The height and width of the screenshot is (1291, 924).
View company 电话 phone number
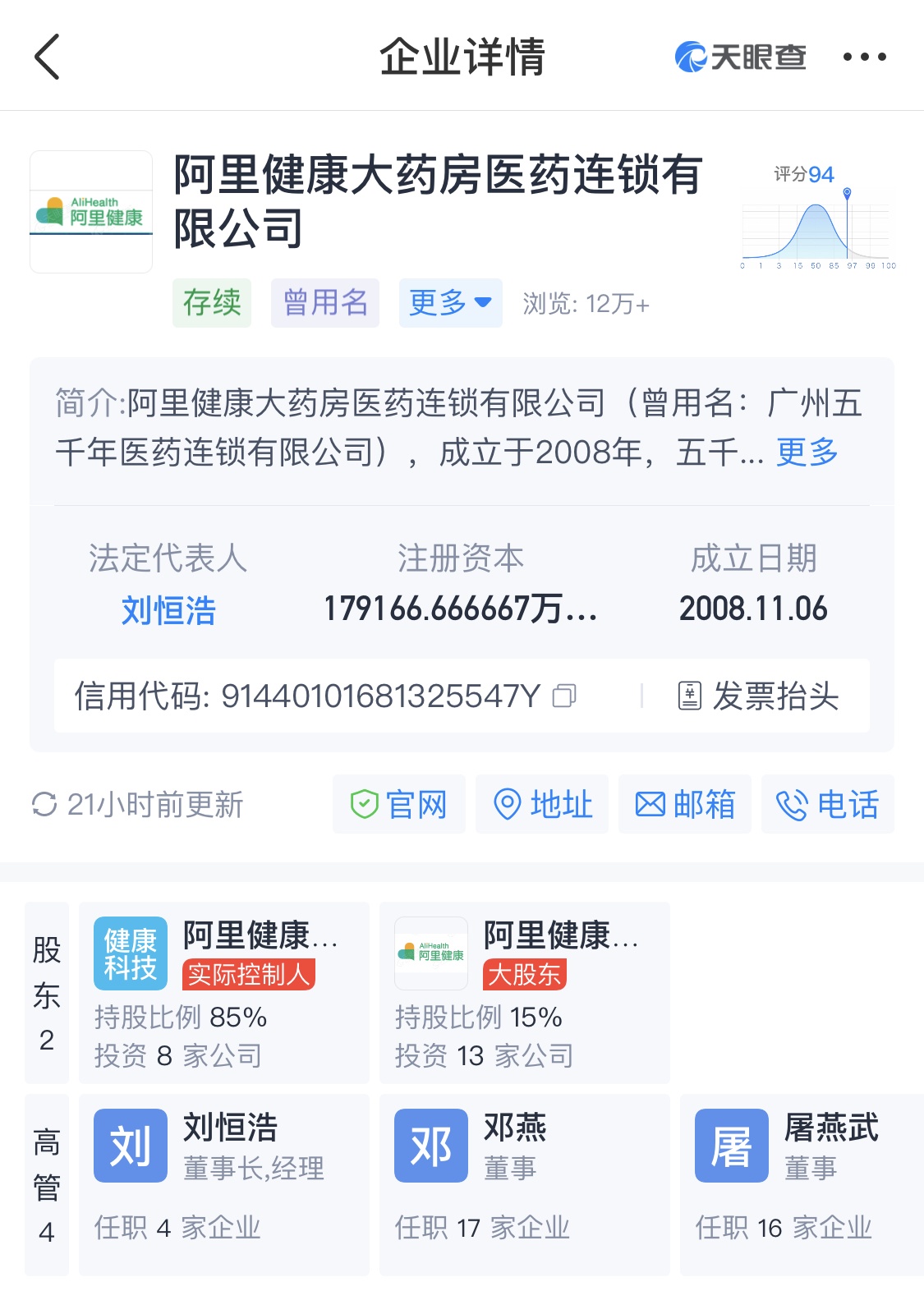[x=827, y=805]
